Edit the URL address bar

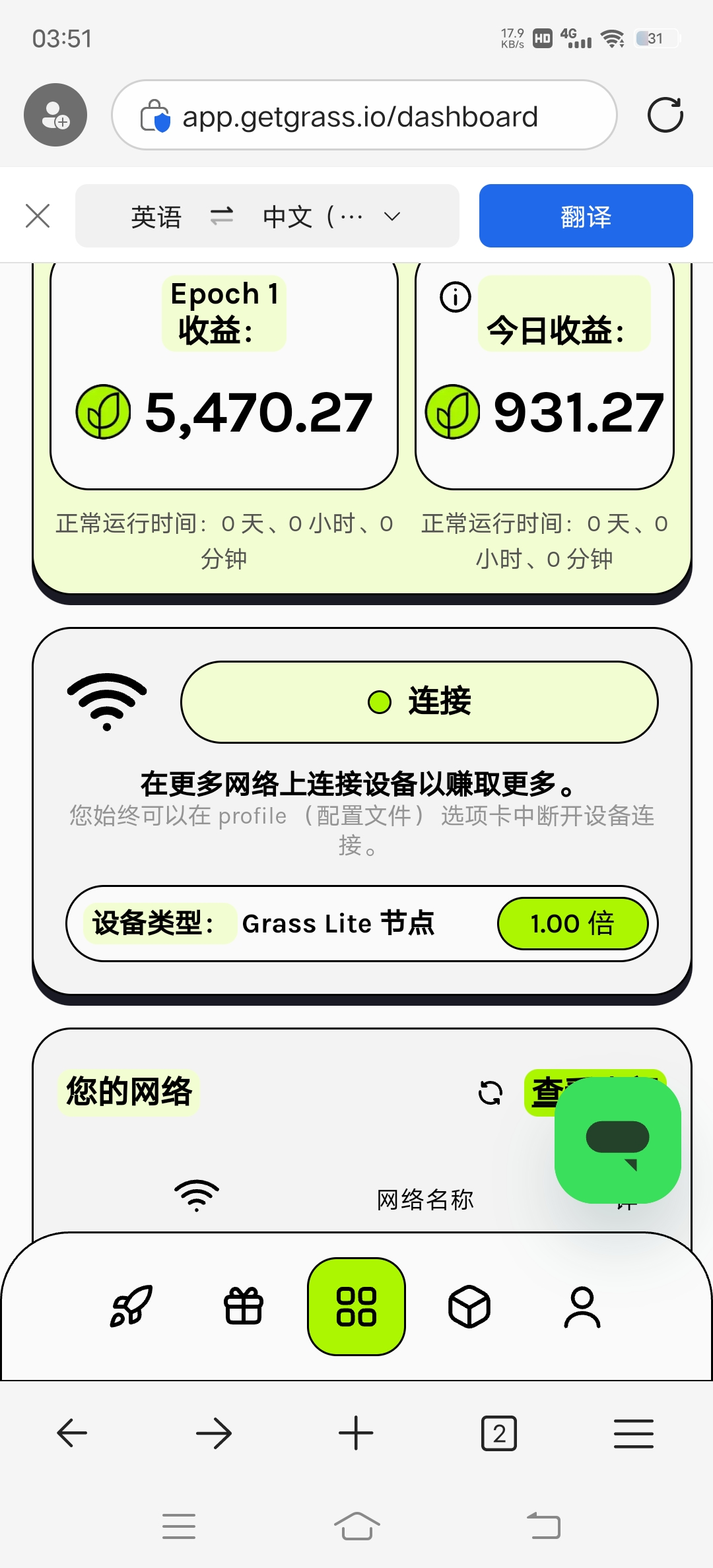pyautogui.click(x=360, y=117)
